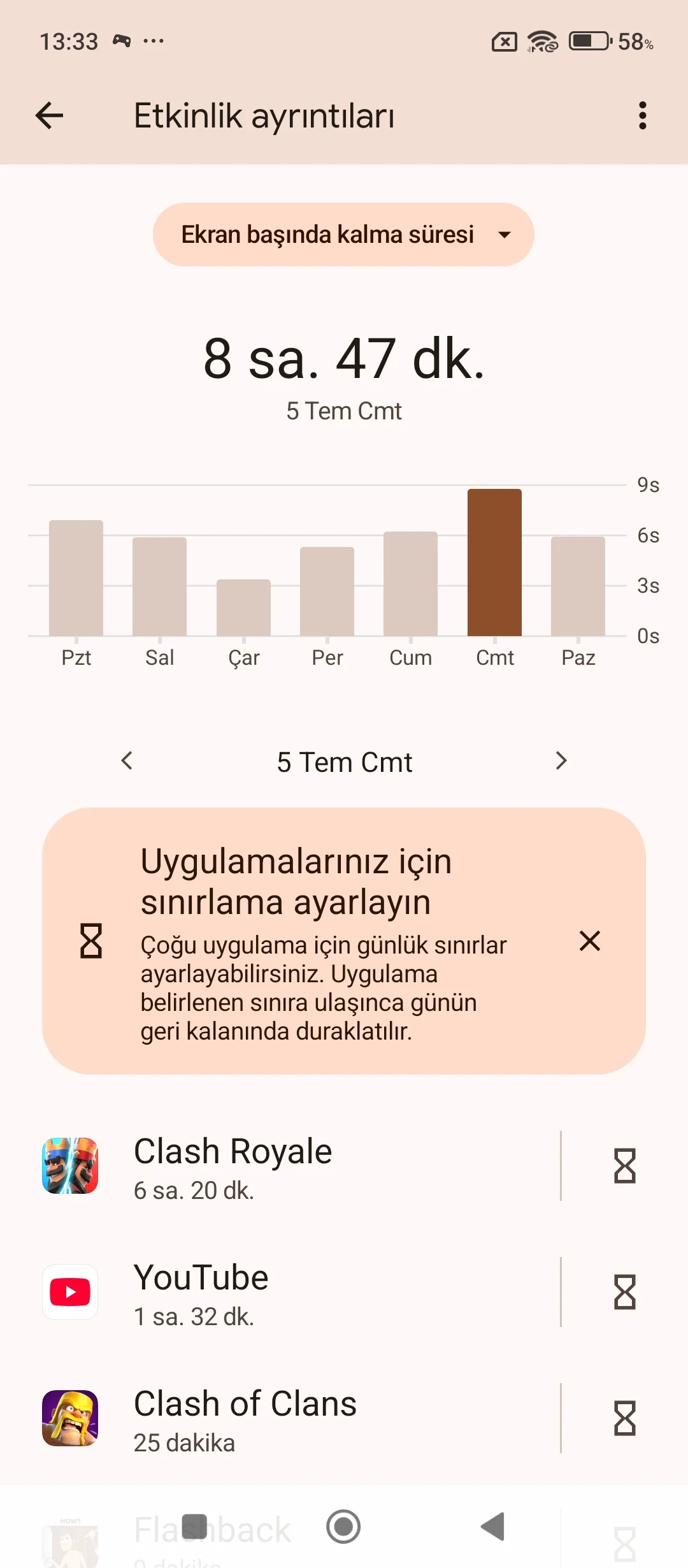Open Clash Royale usage details
The image size is (688, 1568).
pos(287,1166)
